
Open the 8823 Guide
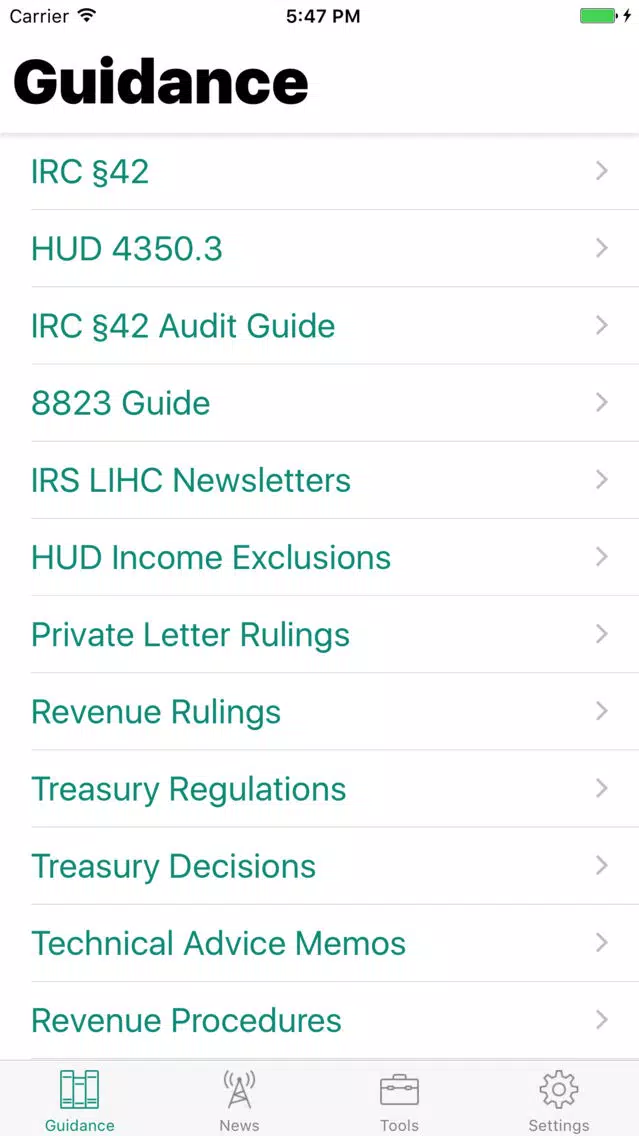click(x=320, y=403)
